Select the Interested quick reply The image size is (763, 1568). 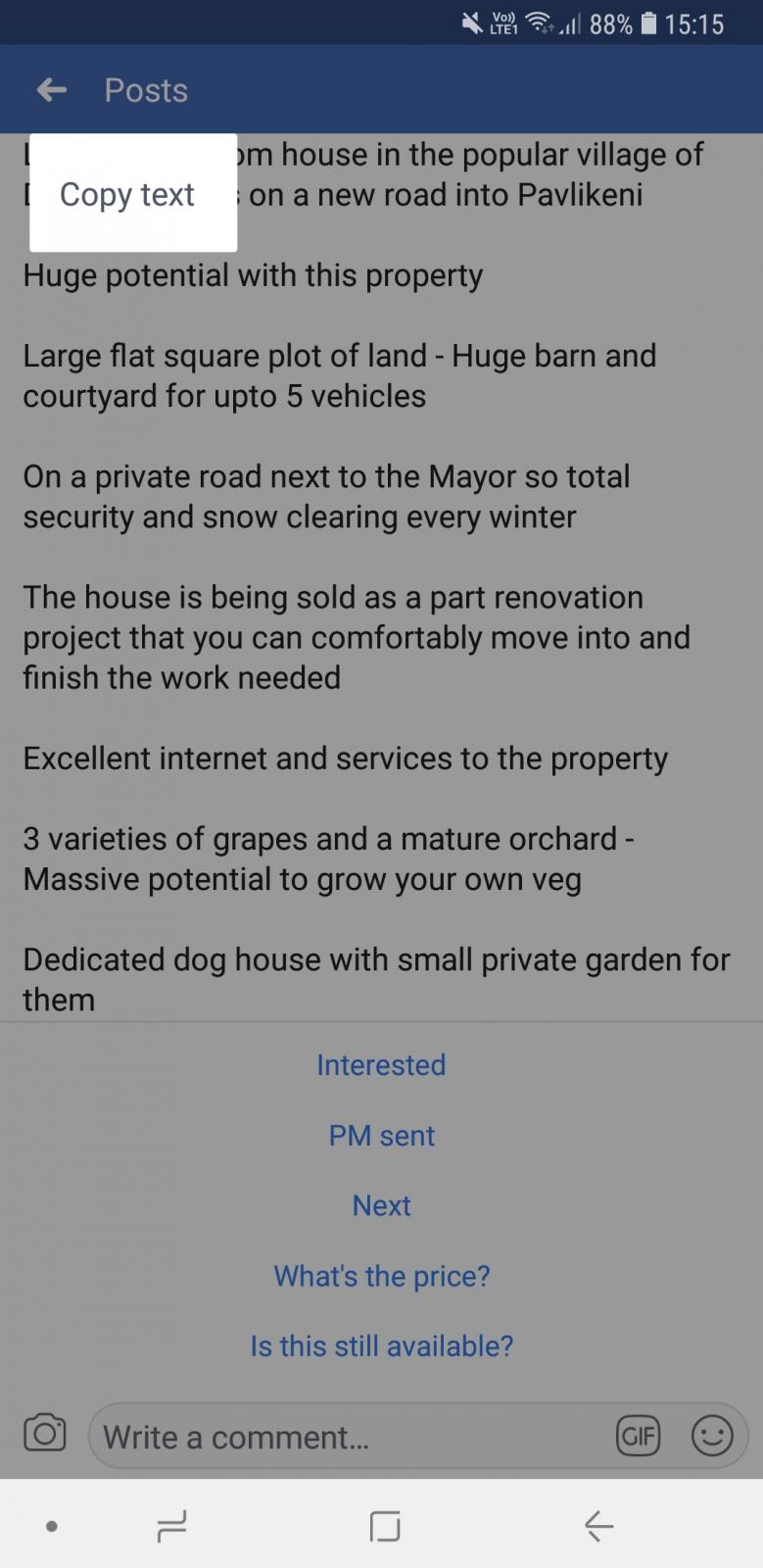tap(381, 1065)
